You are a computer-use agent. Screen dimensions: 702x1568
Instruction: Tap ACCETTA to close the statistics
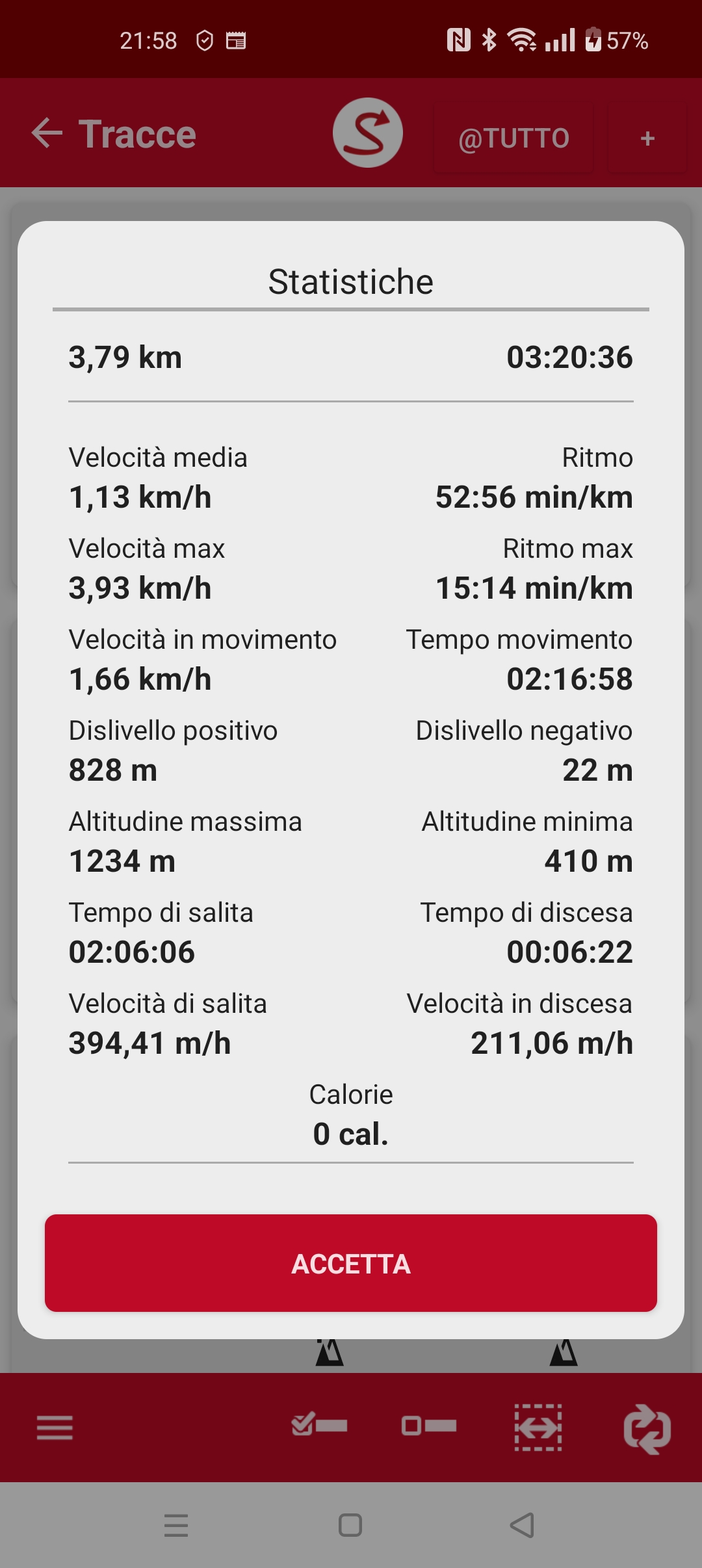point(351,1262)
